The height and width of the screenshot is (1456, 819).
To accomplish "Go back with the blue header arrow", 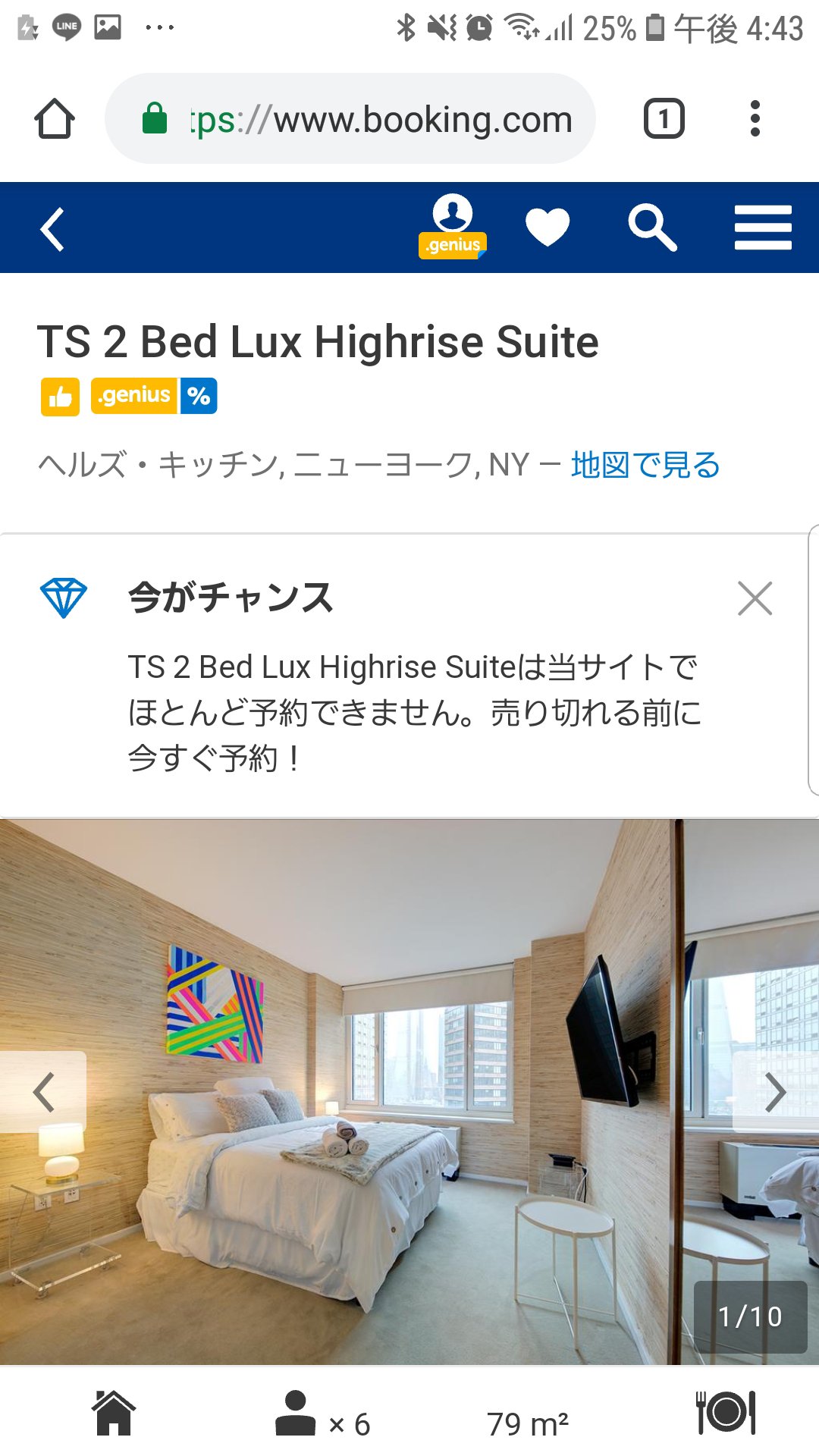I will click(52, 229).
